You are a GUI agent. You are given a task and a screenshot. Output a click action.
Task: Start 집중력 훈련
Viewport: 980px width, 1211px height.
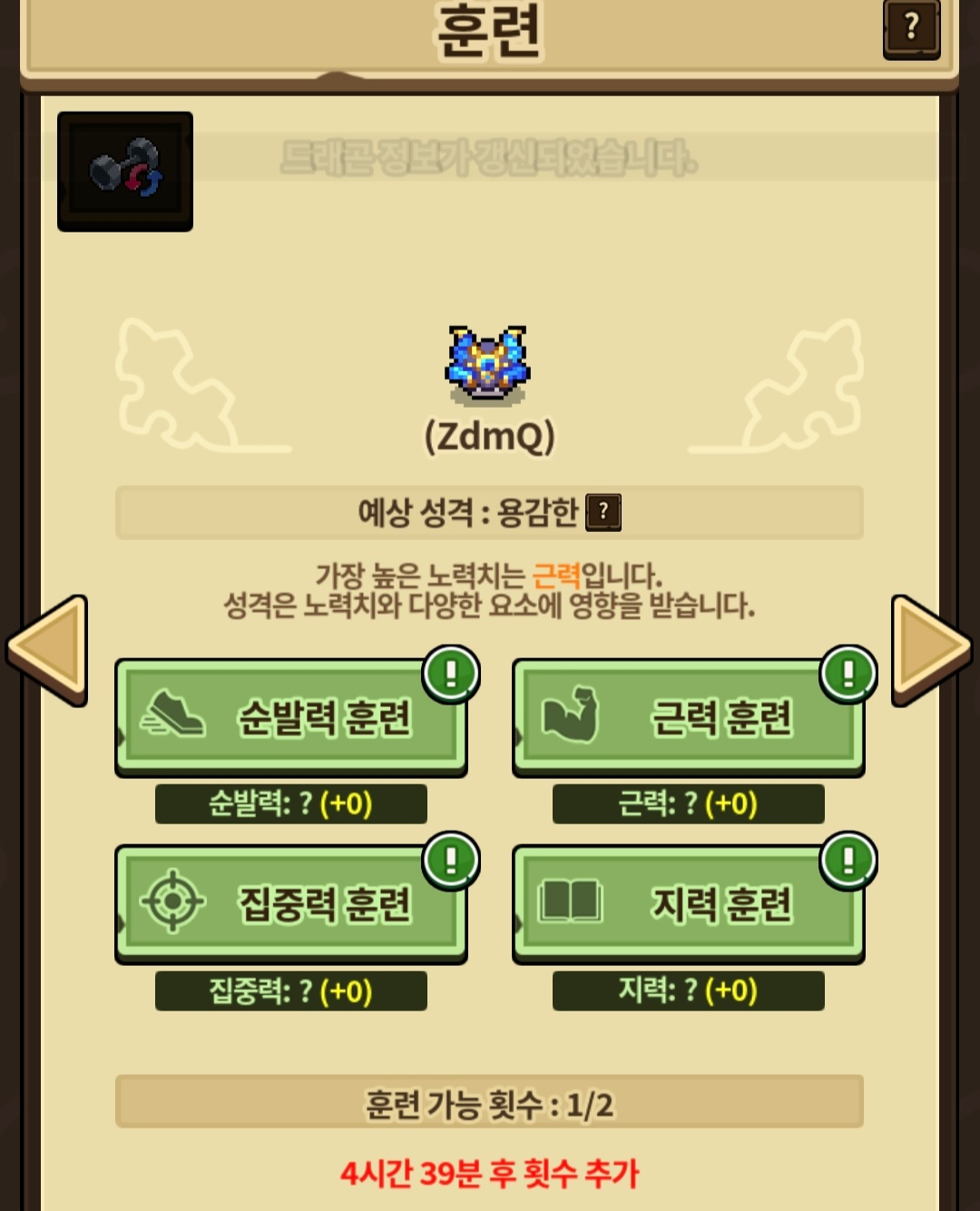[291, 904]
